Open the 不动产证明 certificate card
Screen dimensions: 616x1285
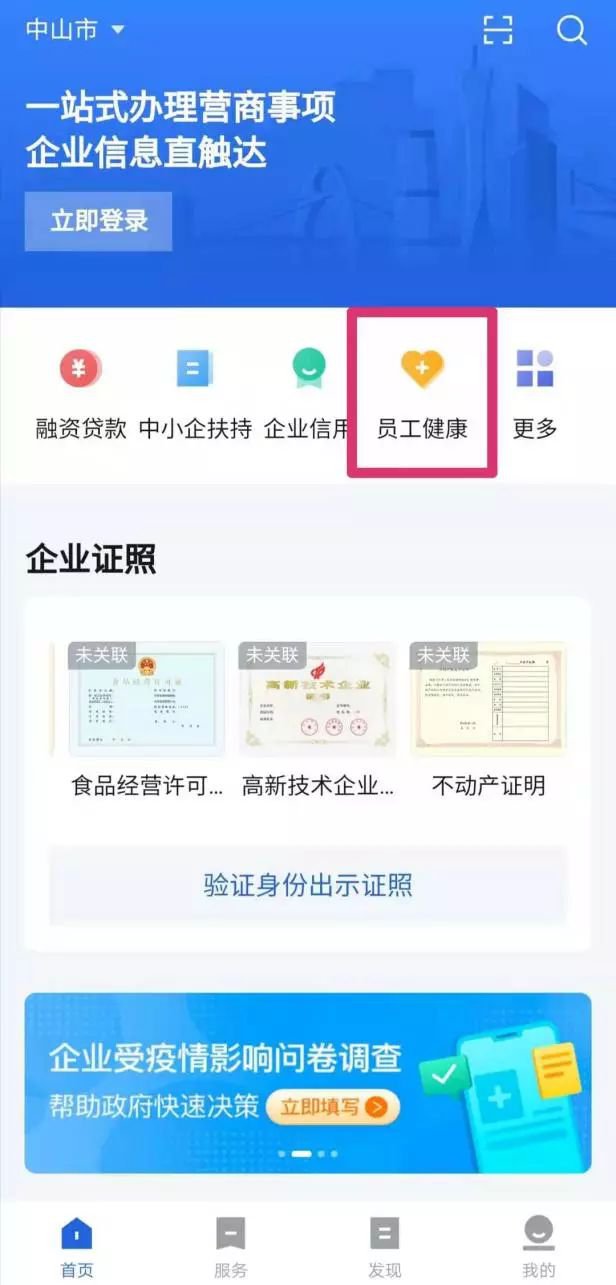click(x=488, y=717)
